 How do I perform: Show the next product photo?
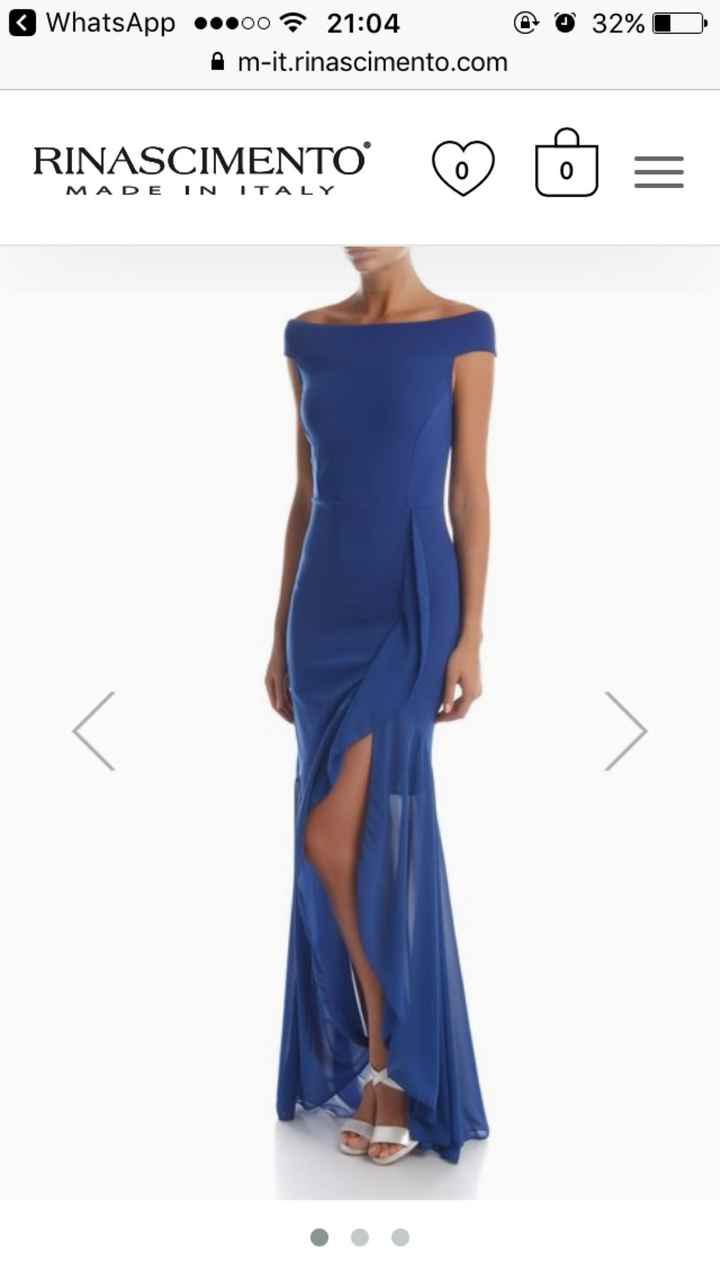(x=626, y=731)
